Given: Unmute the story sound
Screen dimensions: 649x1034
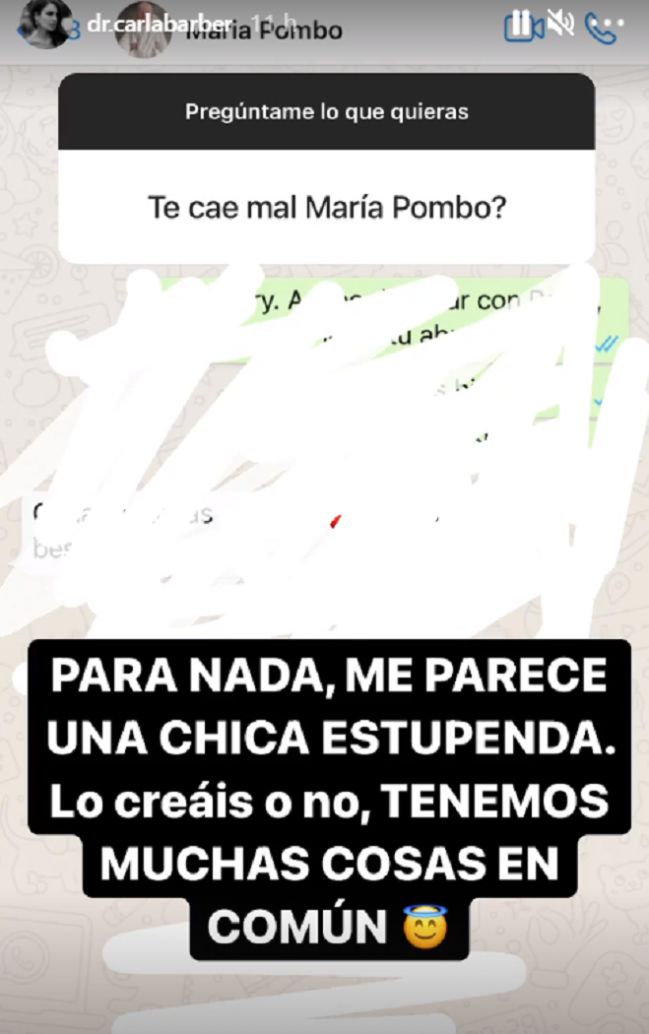Looking at the screenshot, I should tap(559, 24).
